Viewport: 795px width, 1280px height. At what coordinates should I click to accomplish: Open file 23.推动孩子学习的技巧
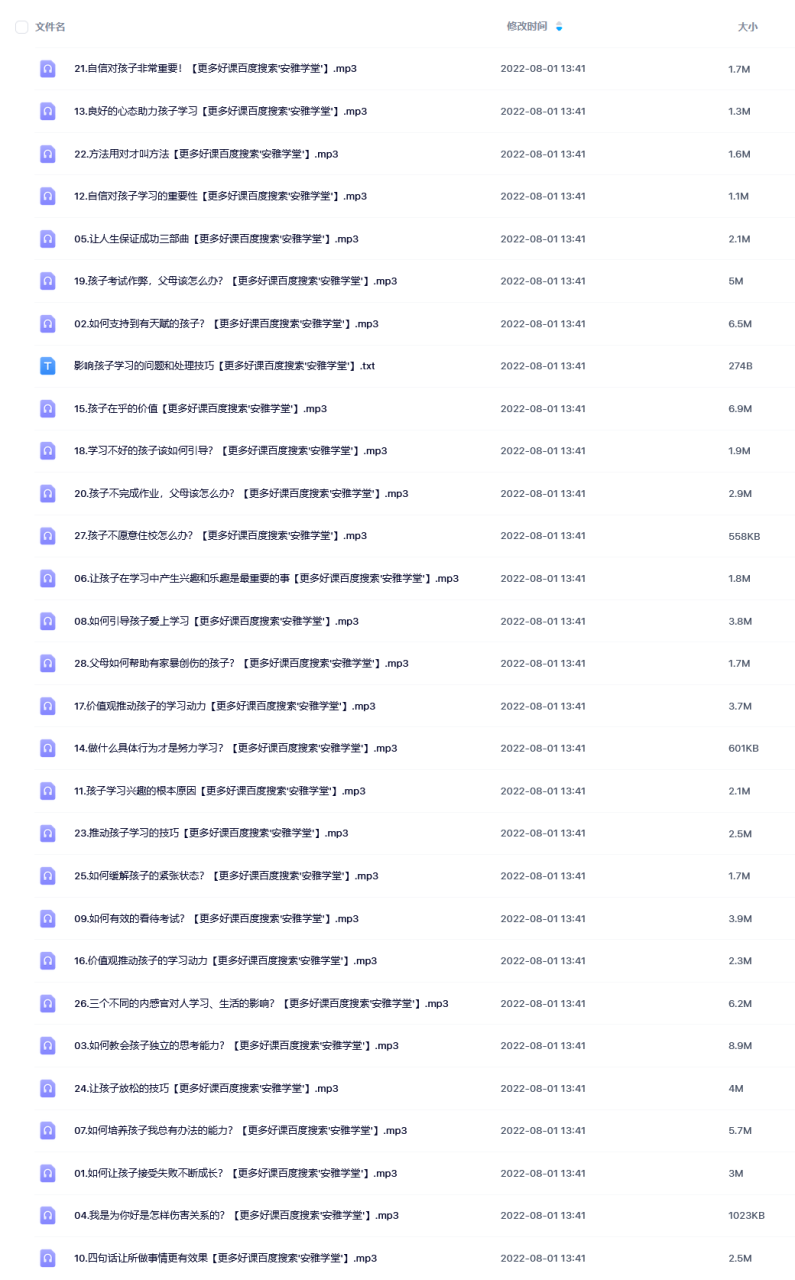coord(211,833)
